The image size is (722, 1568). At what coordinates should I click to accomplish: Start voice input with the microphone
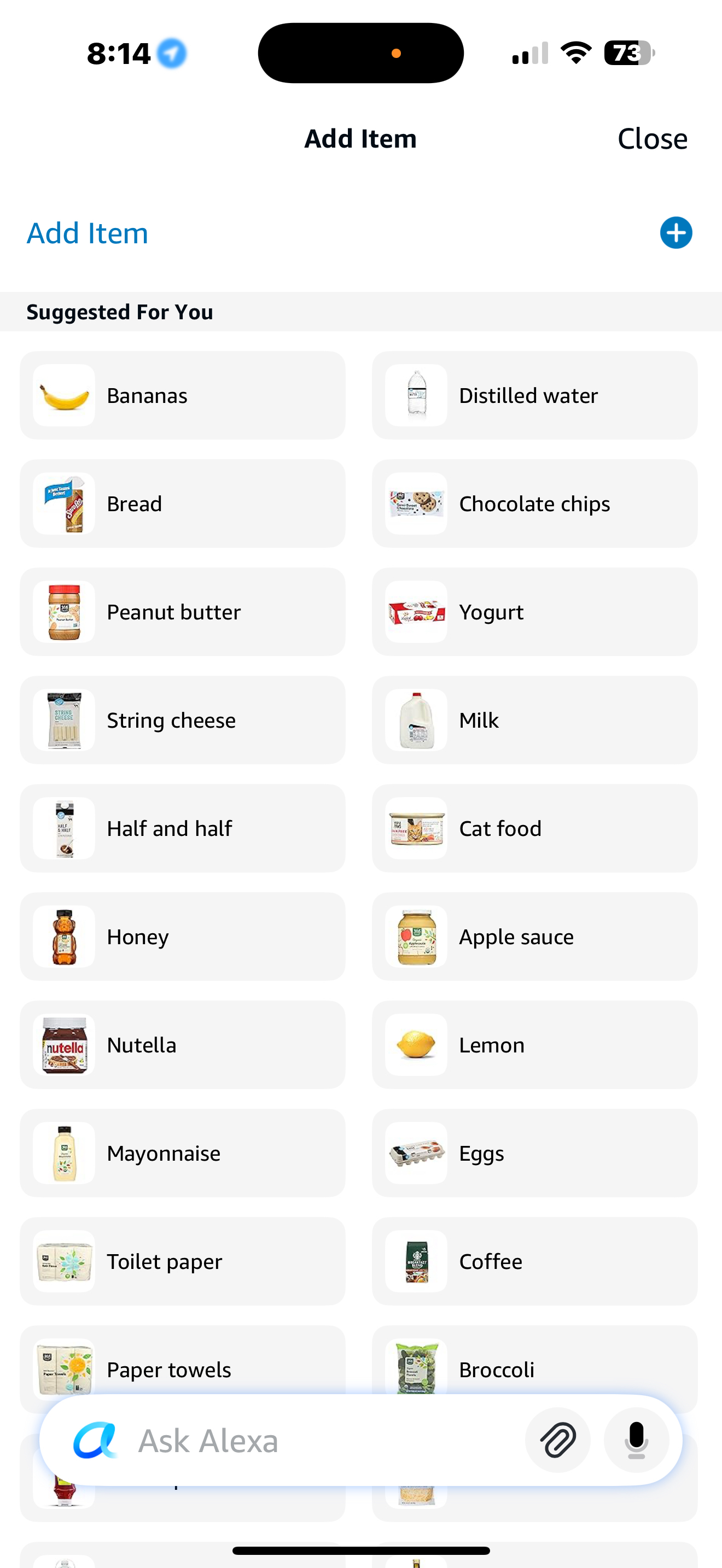tap(636, 1440)
